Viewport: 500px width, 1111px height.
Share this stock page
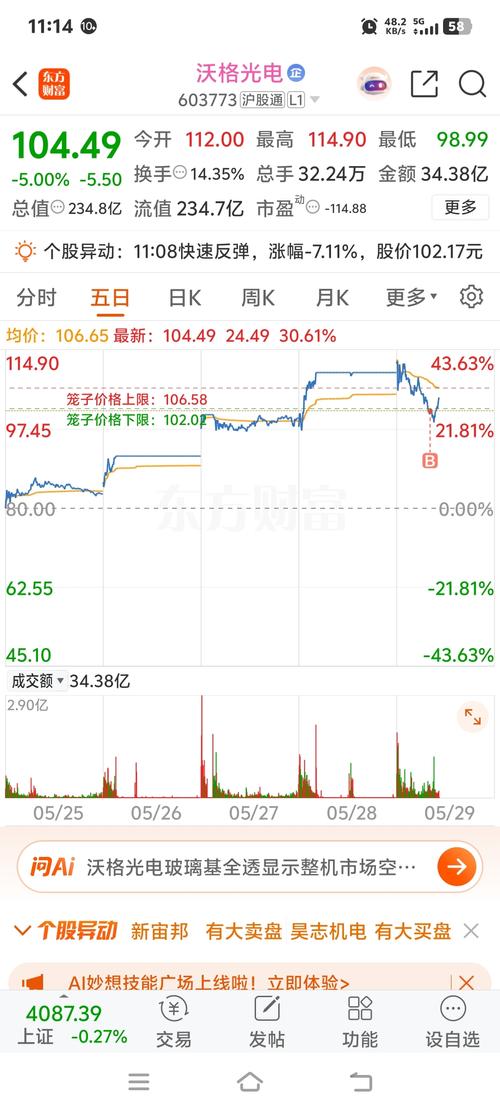pyautogui.click(x=424, y=84)
